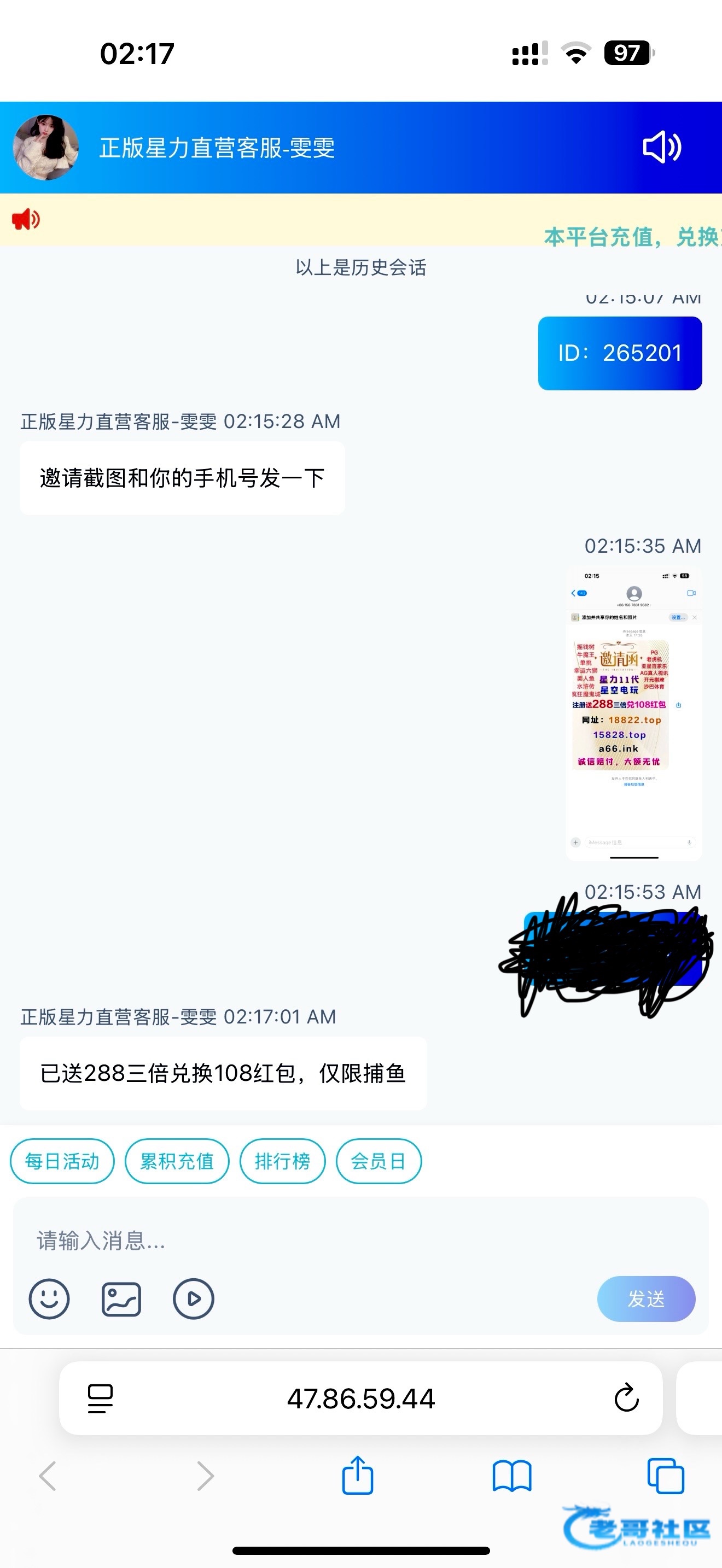This screenshot has height=1568, width=722.
Task: Open the emoji picker smiley icon
Action: point(49,1298)
